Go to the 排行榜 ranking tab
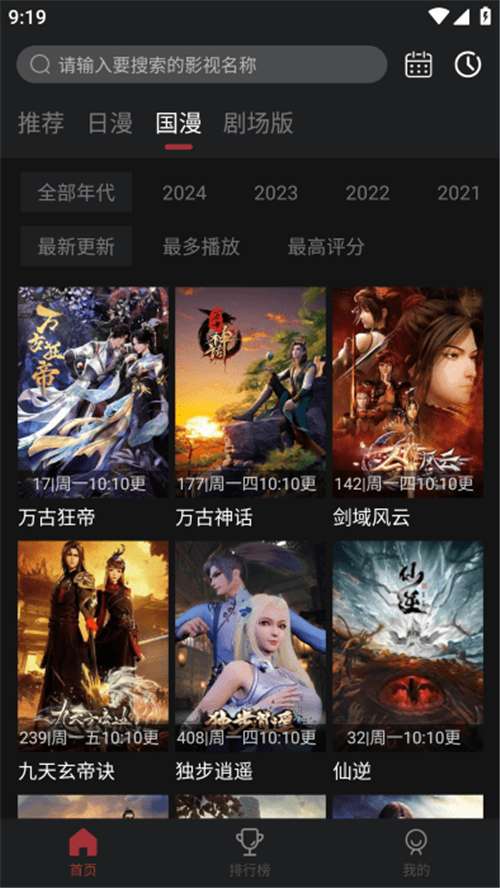Viewport: 500px width, 888px height. pyautogui.click(x=250, y=852)
